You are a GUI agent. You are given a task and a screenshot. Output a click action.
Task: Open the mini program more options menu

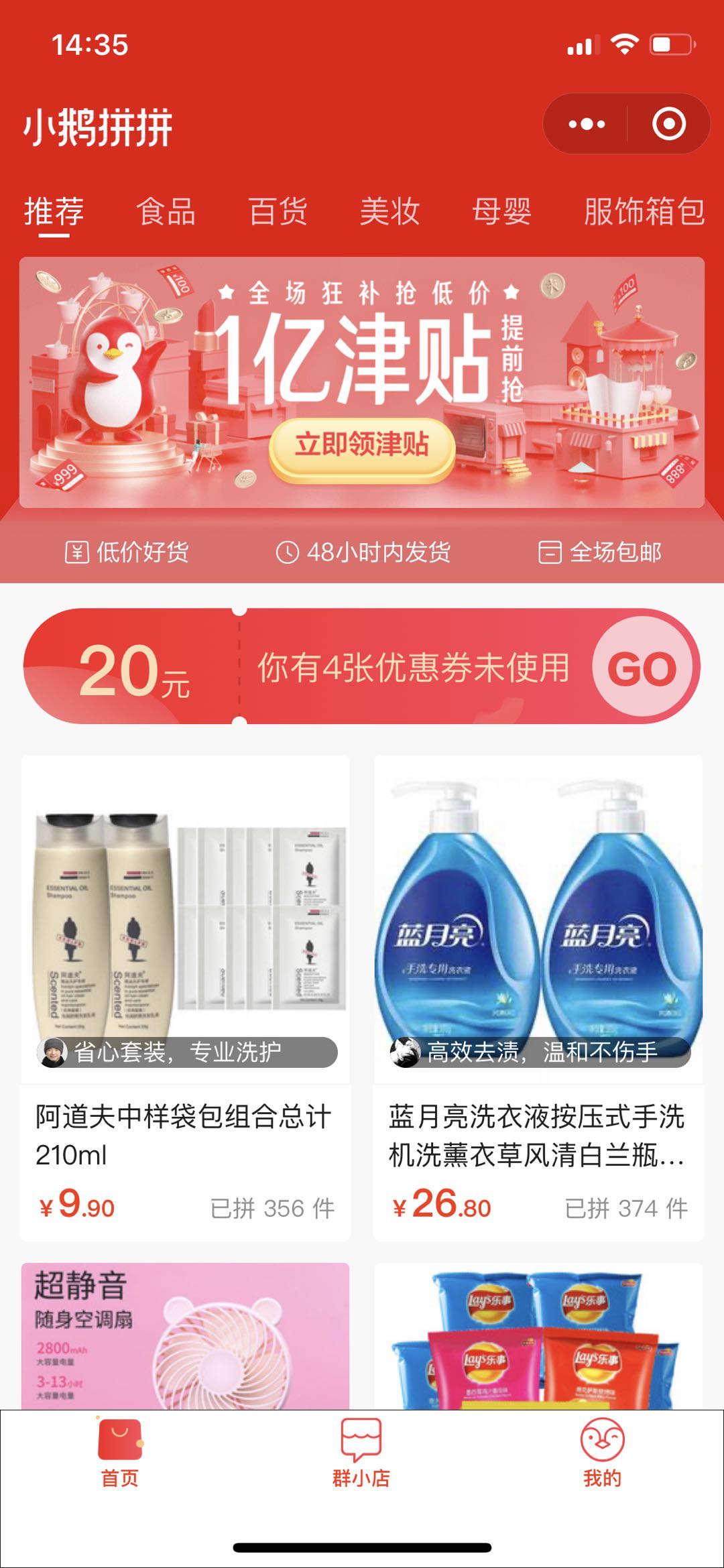point(587,124)
